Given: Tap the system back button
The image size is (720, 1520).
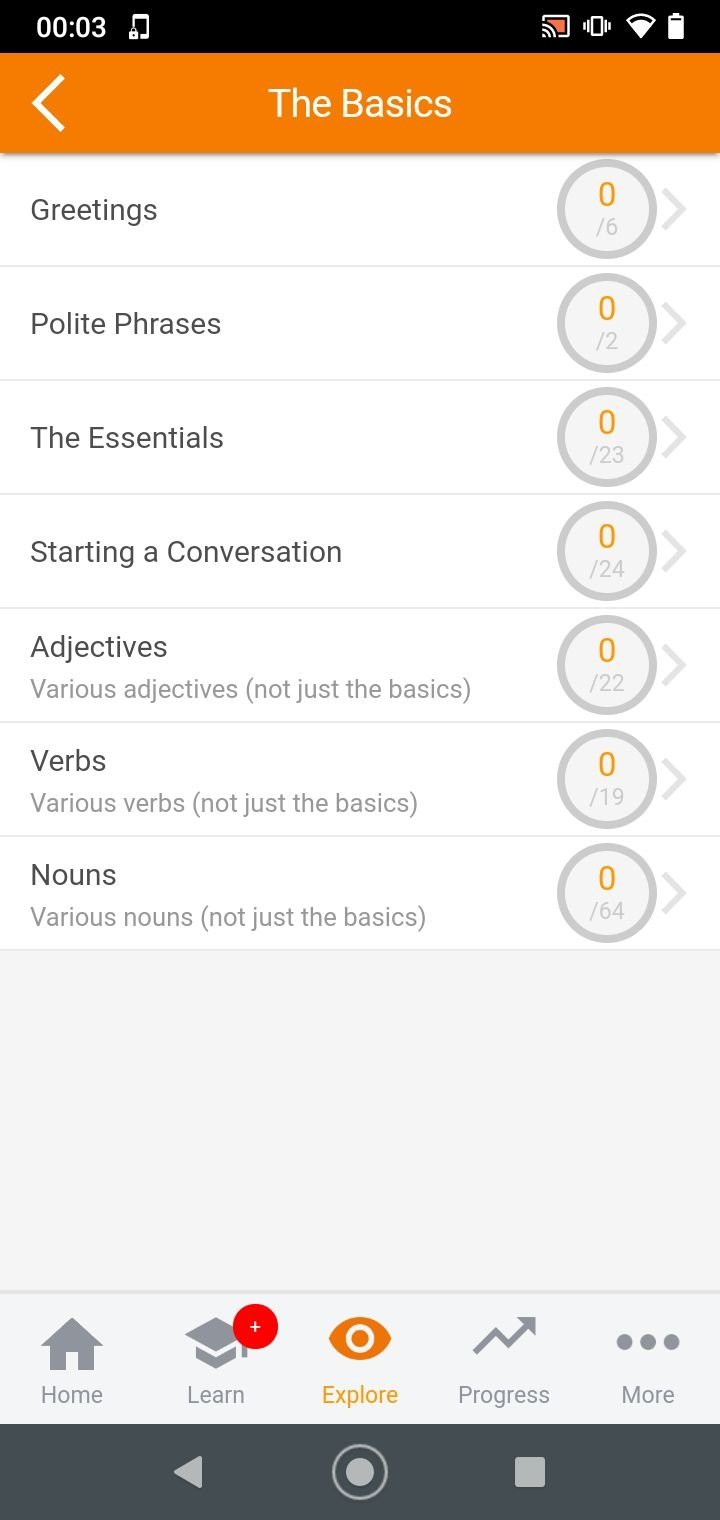Looking at the screenshot, I should coord(188,1472).
